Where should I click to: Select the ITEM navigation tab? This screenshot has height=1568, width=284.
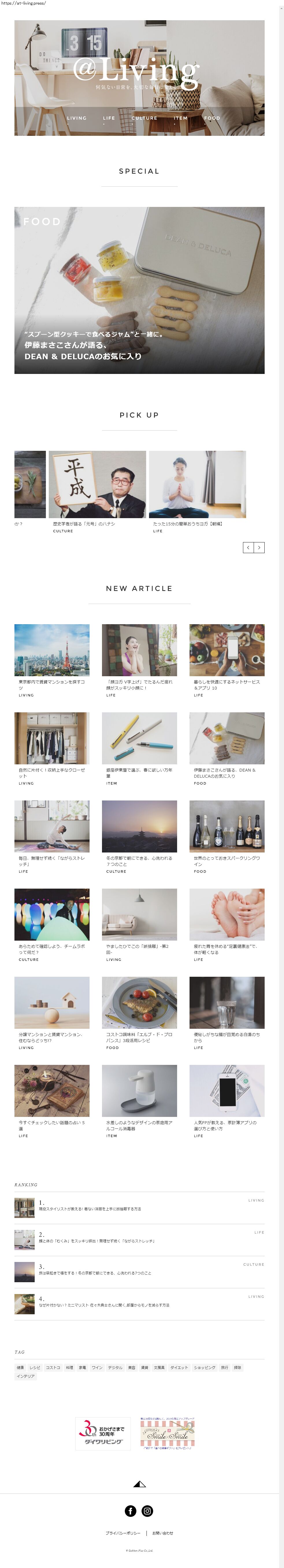(x=181, y=118)
